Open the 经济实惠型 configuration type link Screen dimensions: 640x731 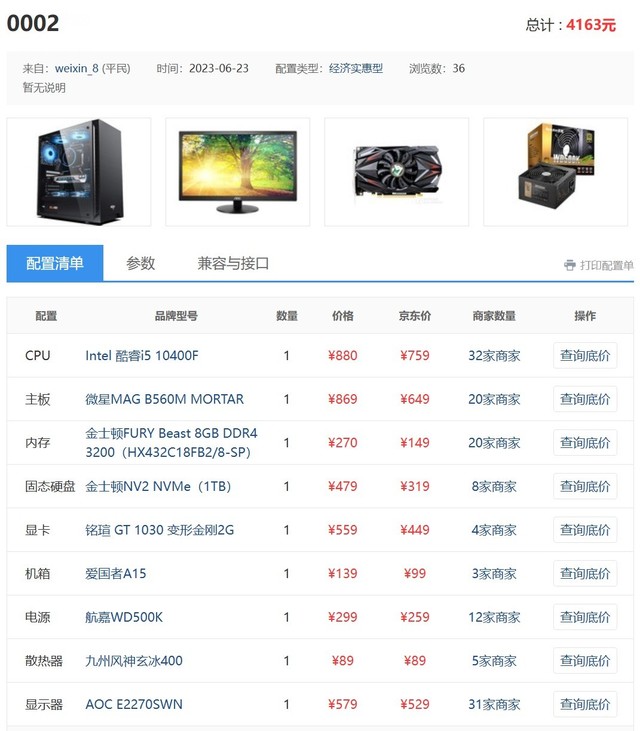356,69
